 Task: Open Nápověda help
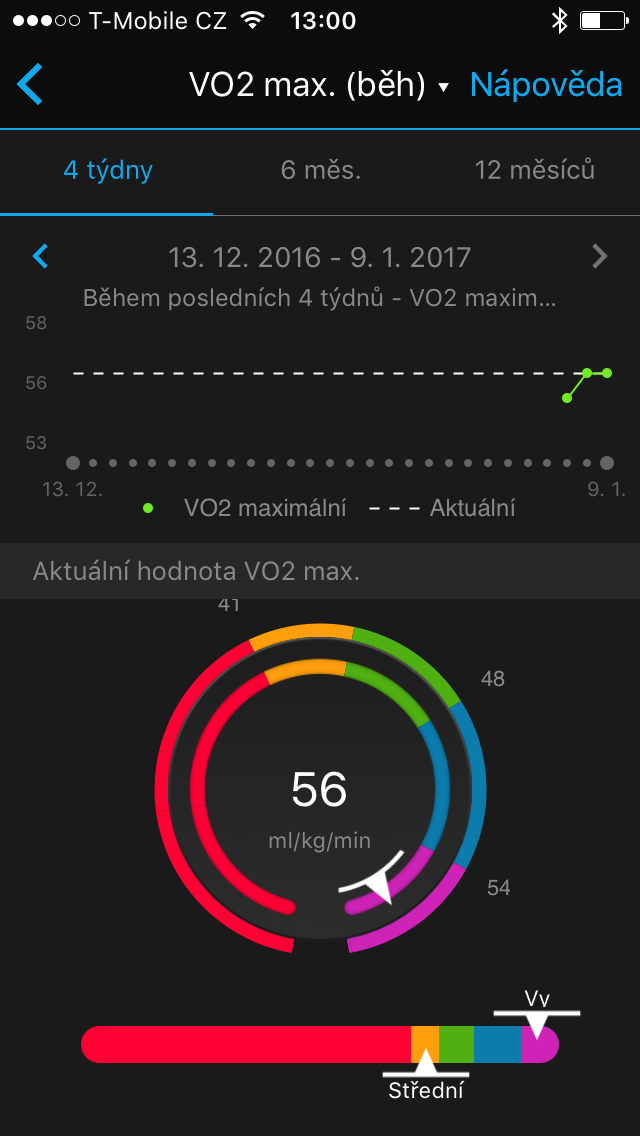546,85
